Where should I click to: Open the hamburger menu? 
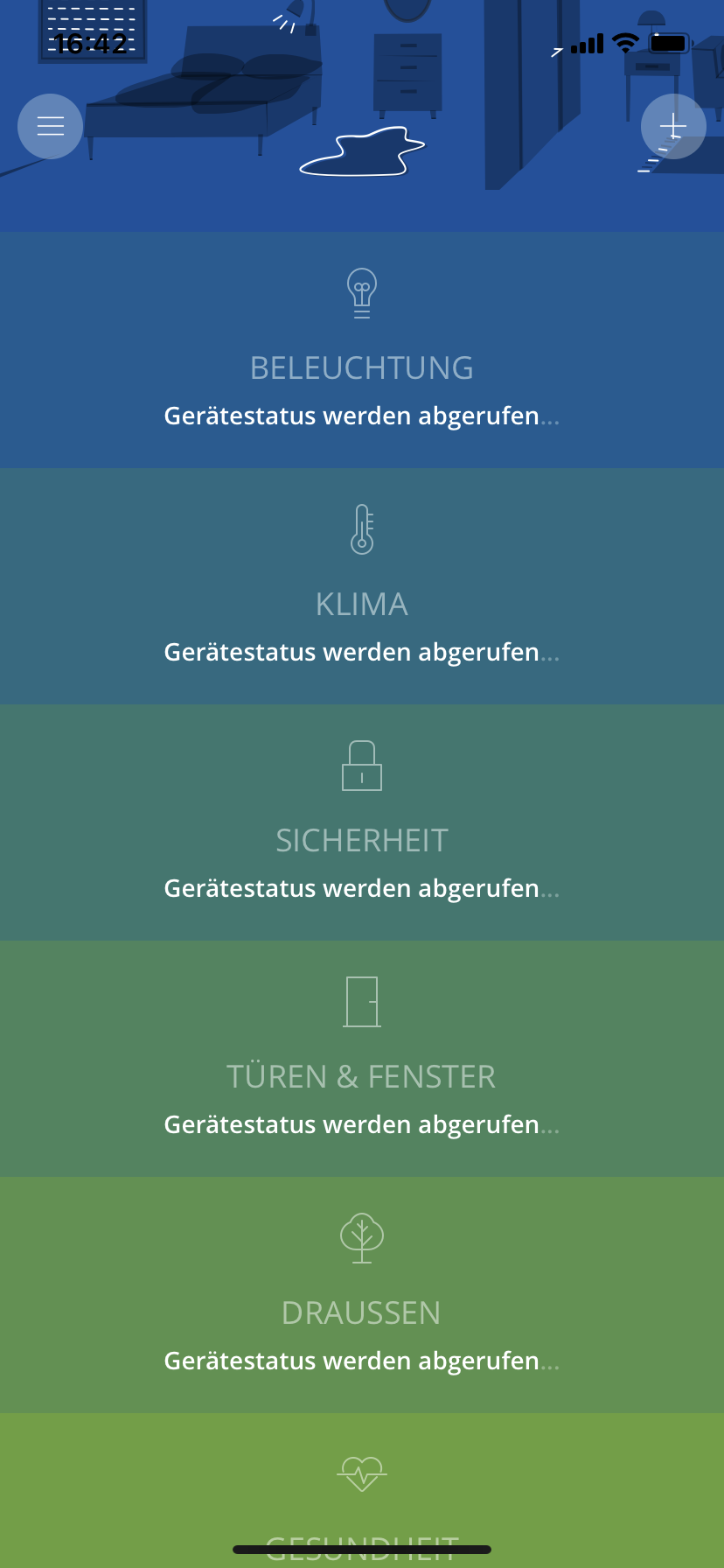(51, 127)
